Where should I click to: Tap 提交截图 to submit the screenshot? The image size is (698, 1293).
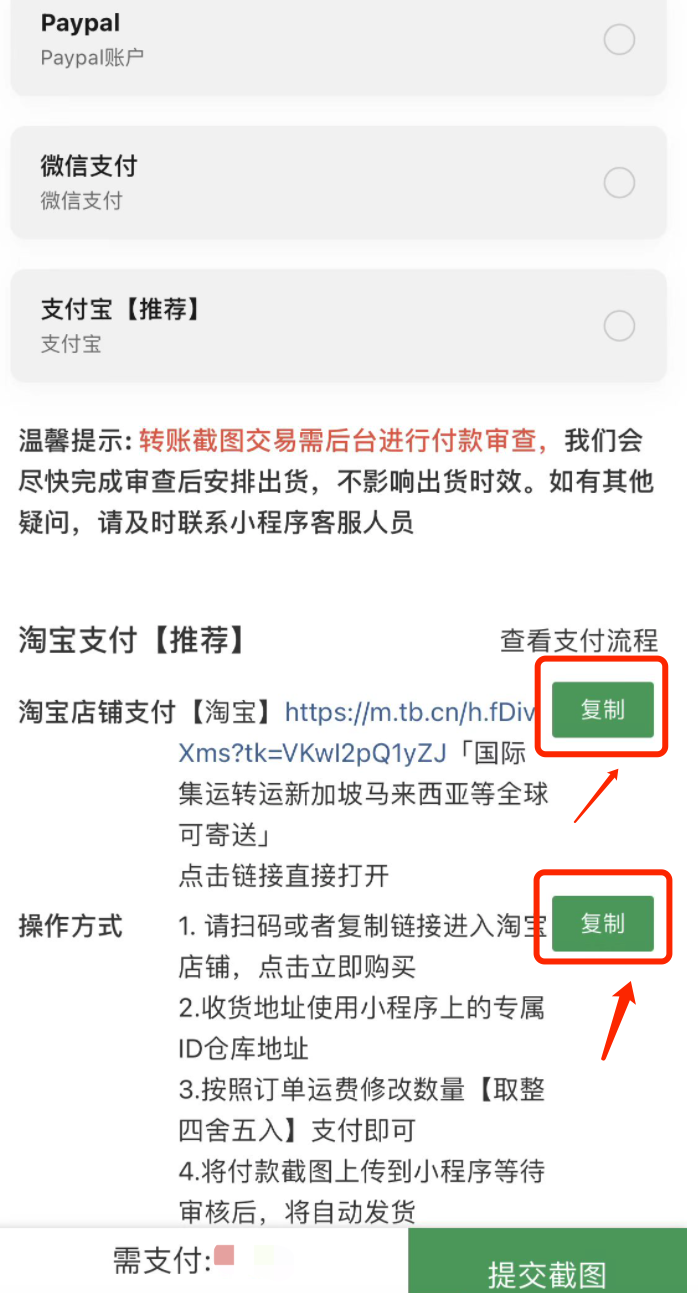[547, 1272]
